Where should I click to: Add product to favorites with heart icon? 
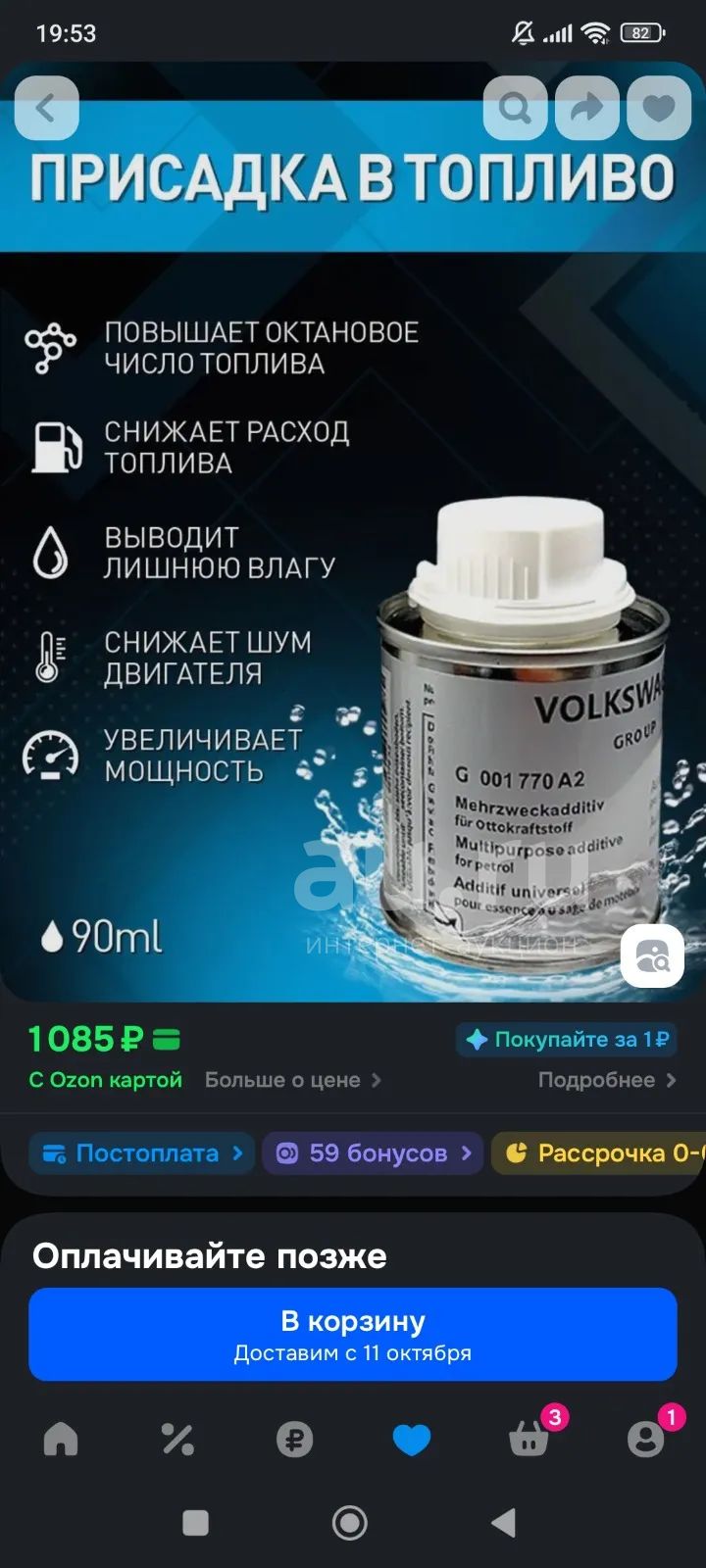tap(658, 108)
